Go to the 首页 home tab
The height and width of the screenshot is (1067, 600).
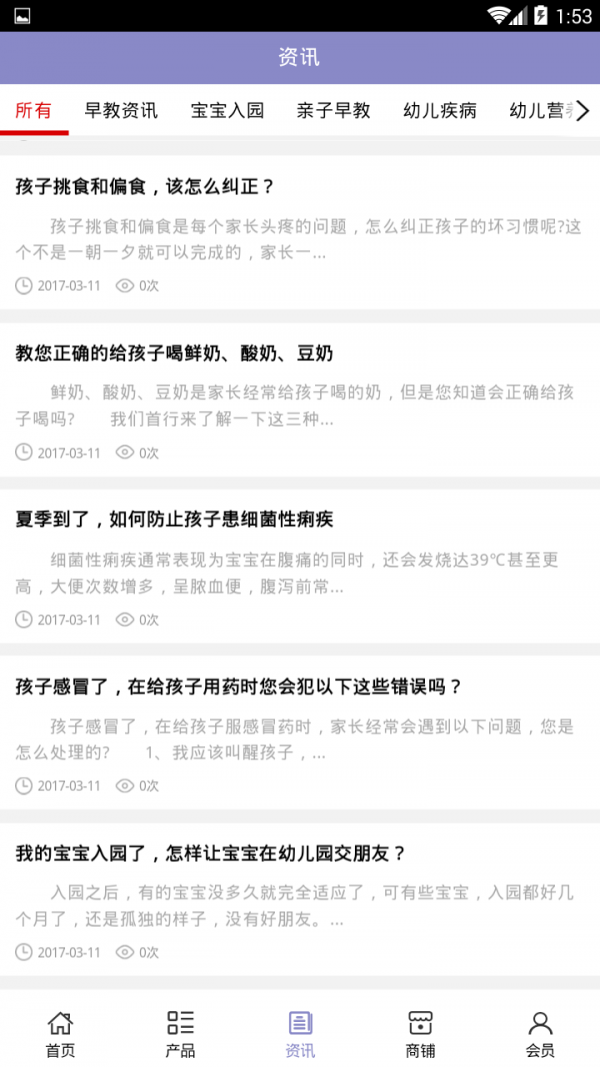[60, 1033]
